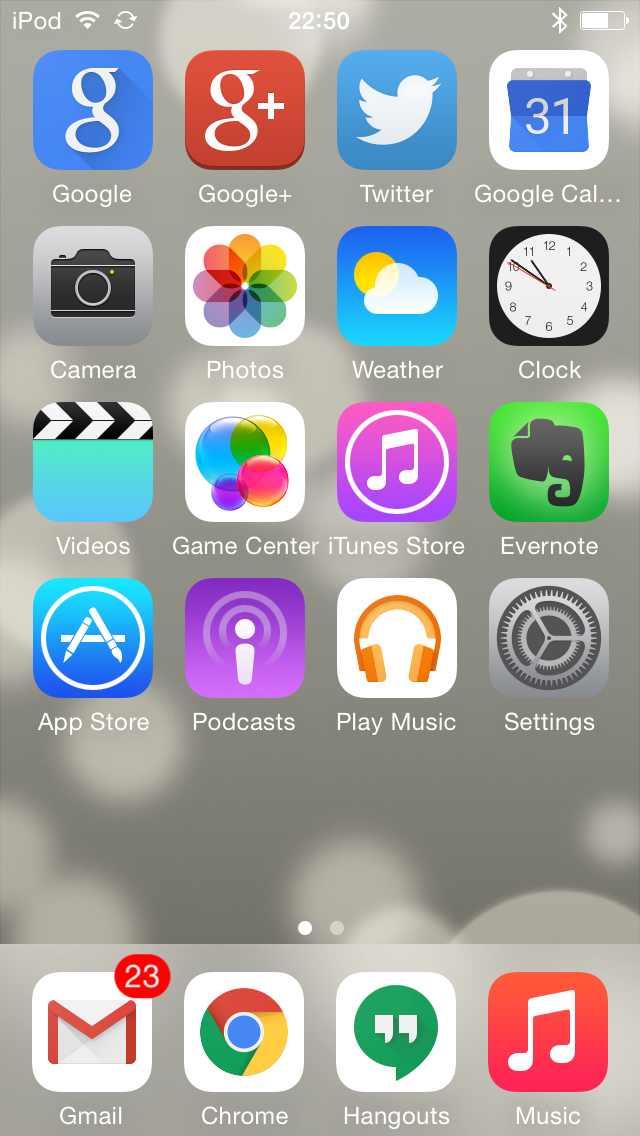Open the Google app
The height and width of the screenshot is (1136, 640).
click(x=93, y=110)
